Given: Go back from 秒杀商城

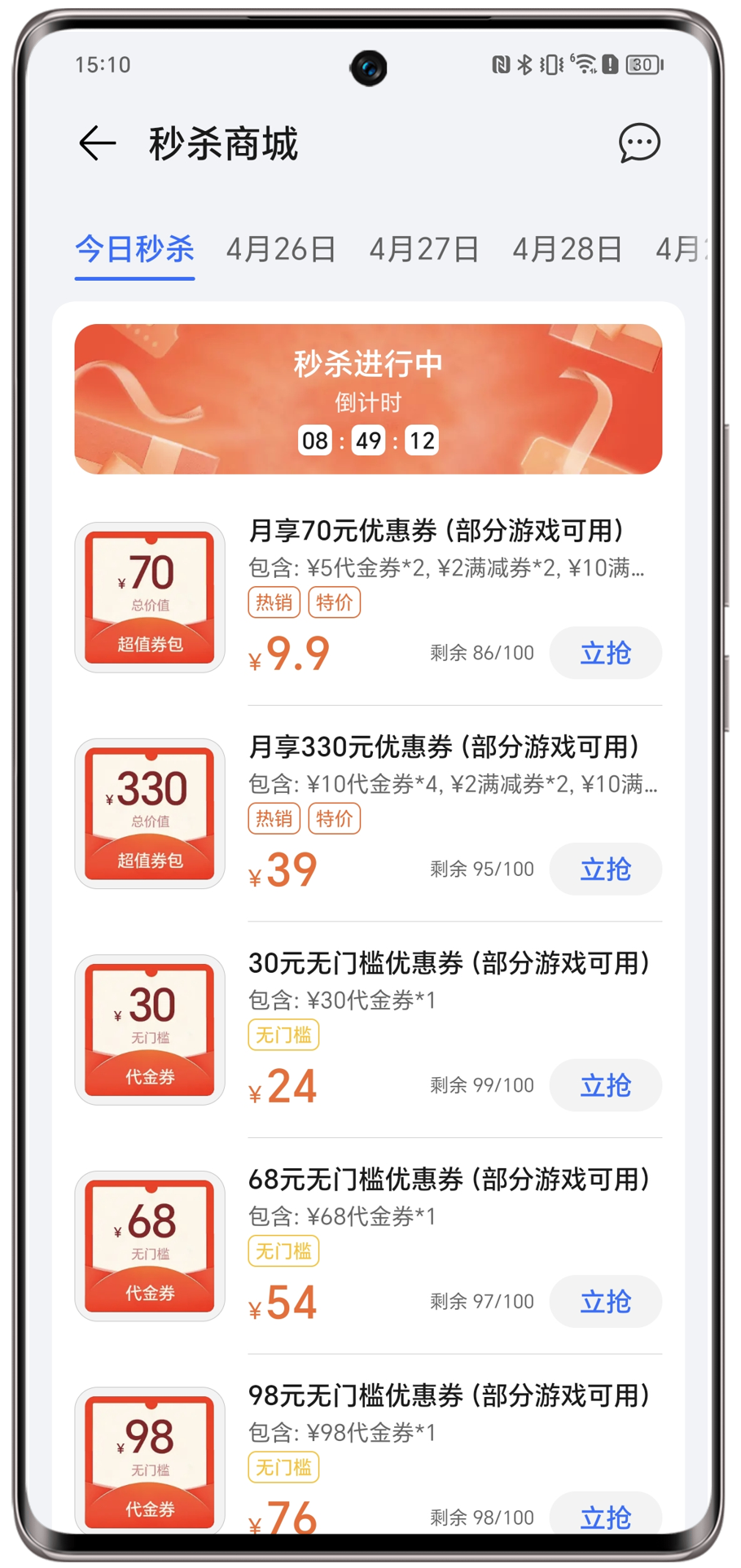Looking at the screenshot, I should click(98, 144).
